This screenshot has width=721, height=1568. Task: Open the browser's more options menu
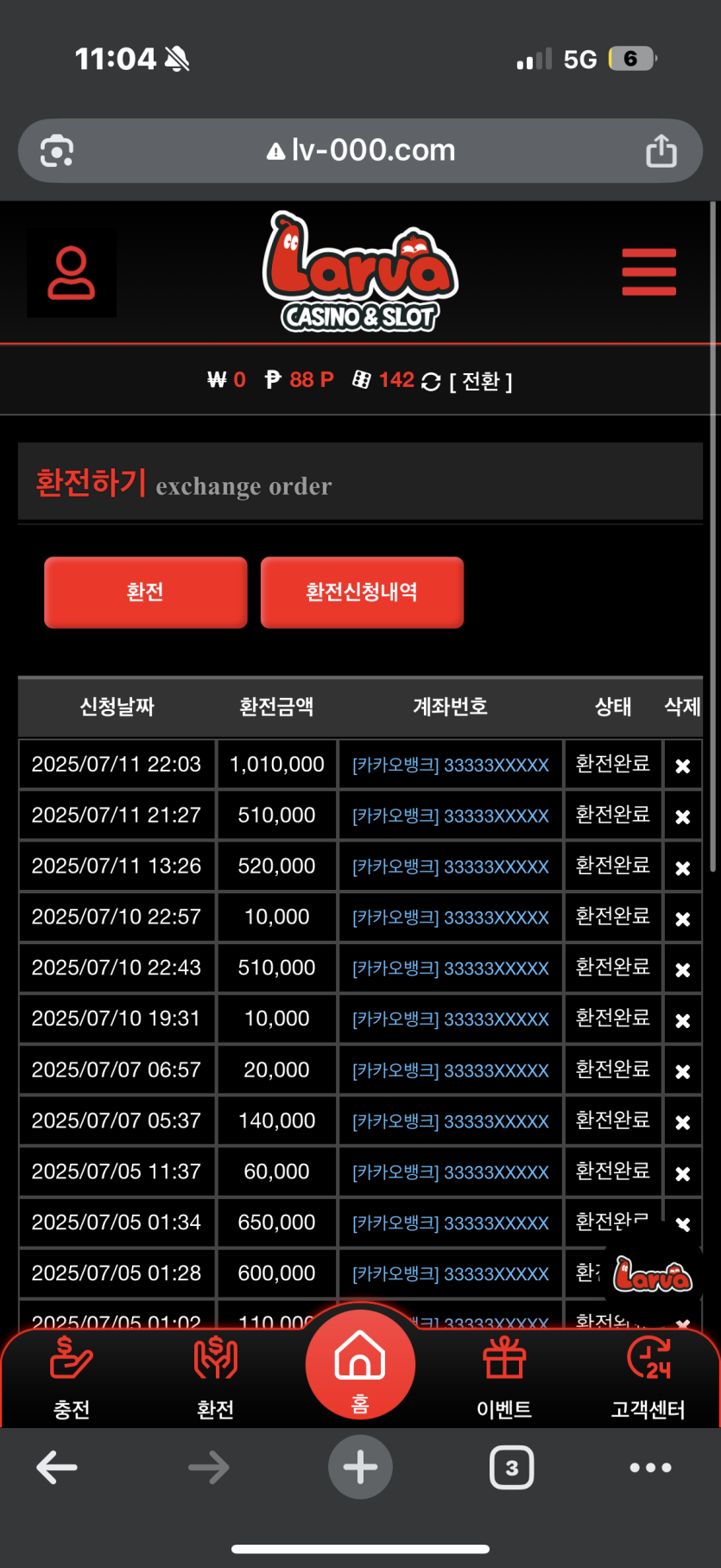(650, 1467)
